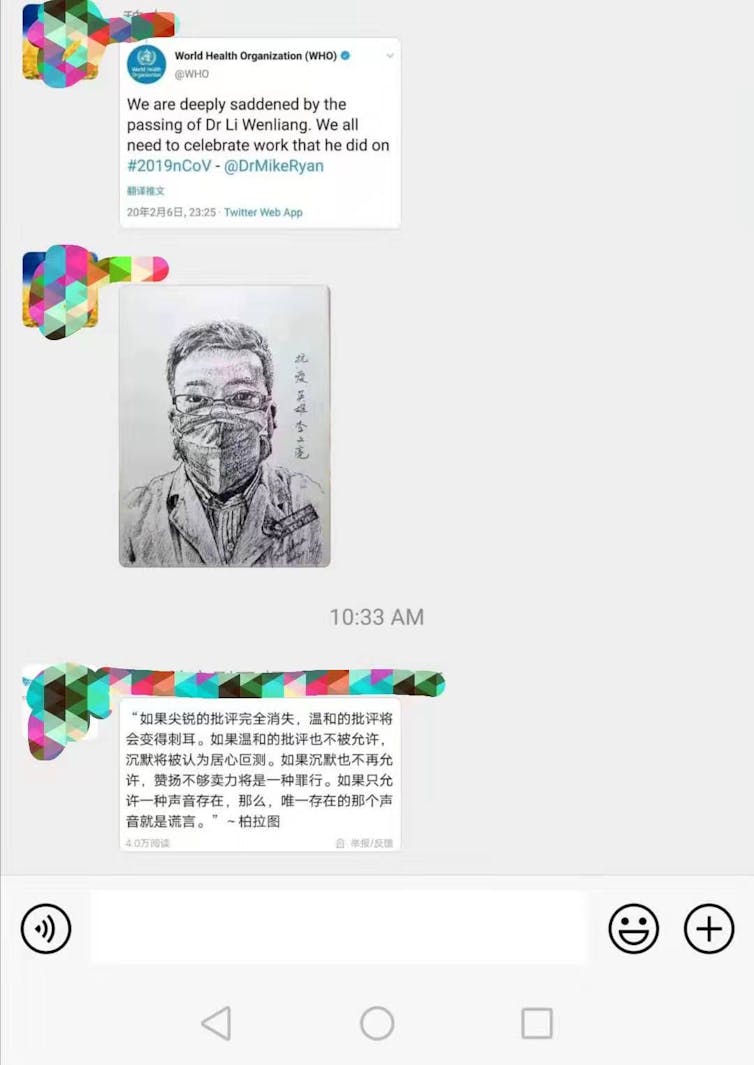Switch to voice message input
This screenshot has height=1065, width=754.
(46, 929)
